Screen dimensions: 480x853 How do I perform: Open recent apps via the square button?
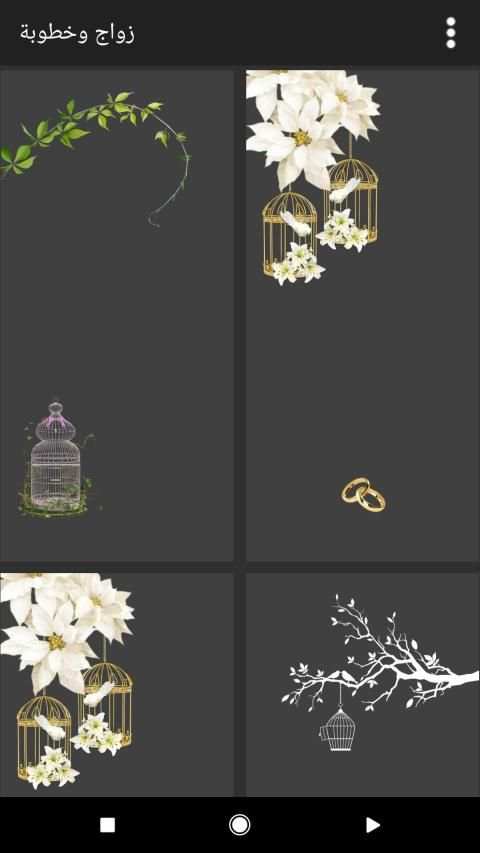[x=108, y=825]
